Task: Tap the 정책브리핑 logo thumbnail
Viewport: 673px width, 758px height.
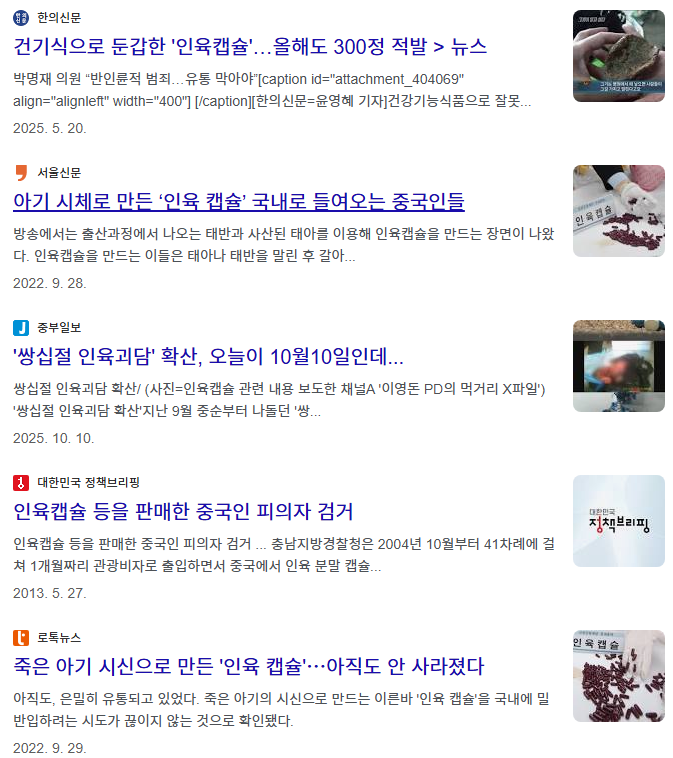Action: [618, 521]
